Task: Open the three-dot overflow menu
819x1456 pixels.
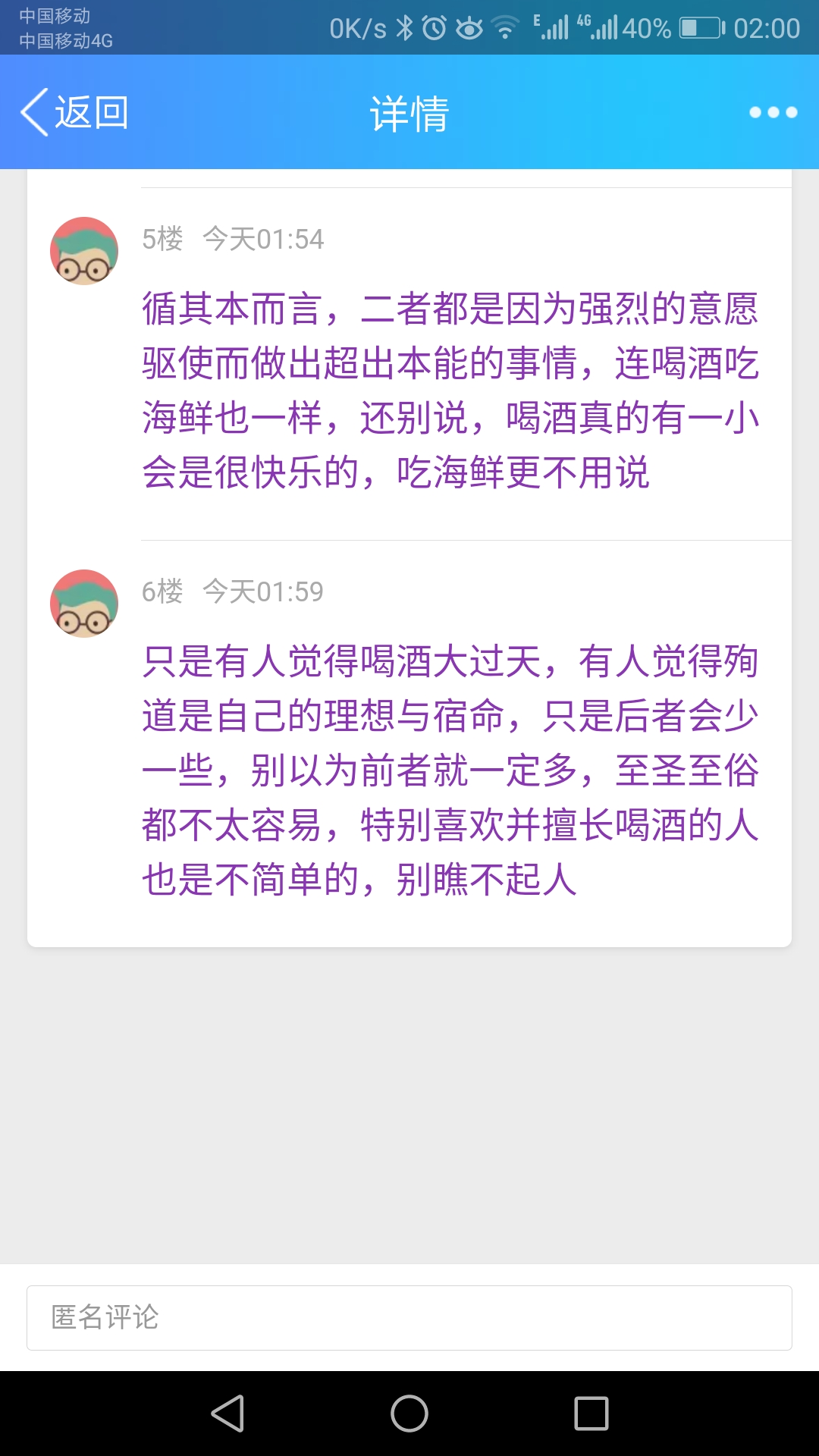Action: 773,112
